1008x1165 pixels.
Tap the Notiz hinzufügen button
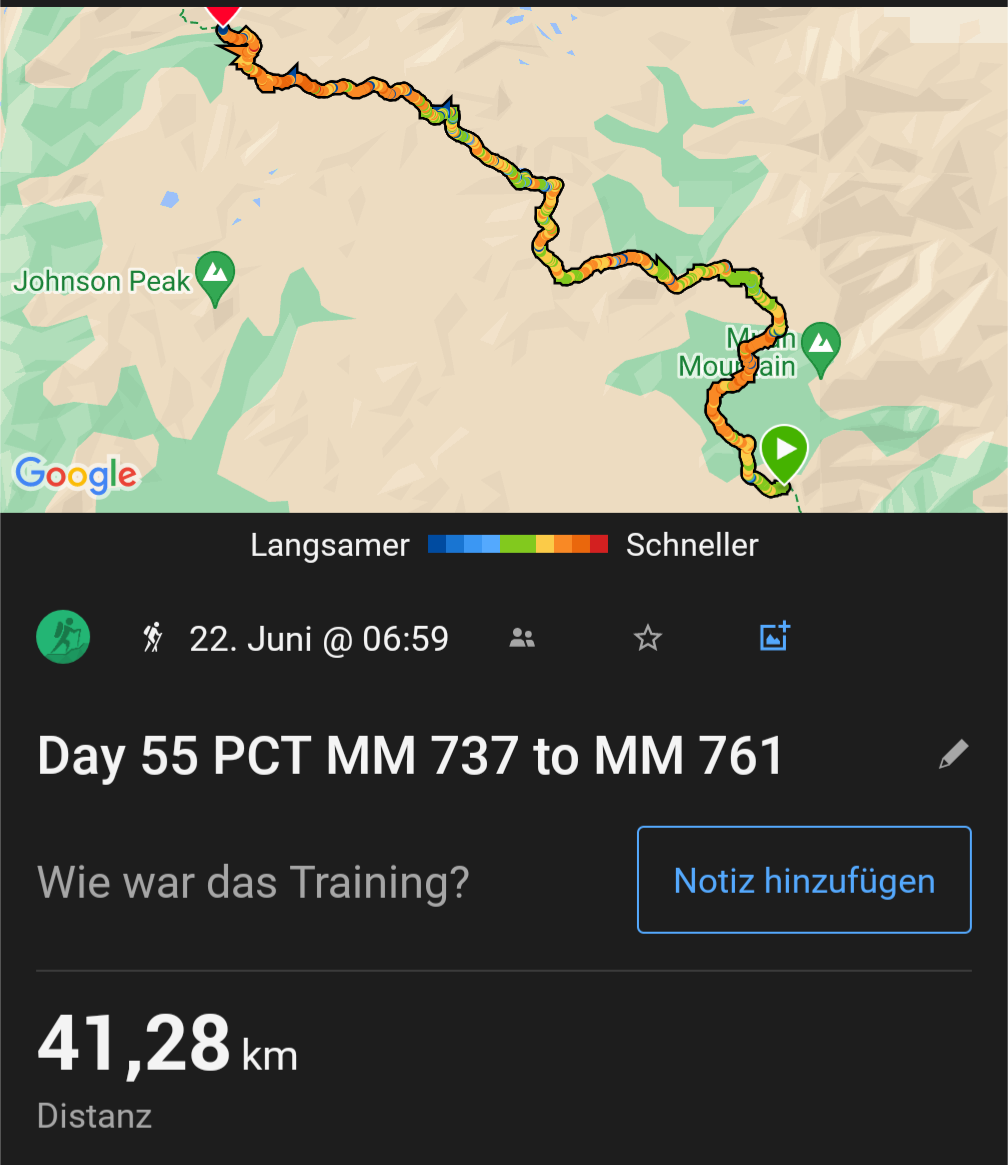(804, 880)
